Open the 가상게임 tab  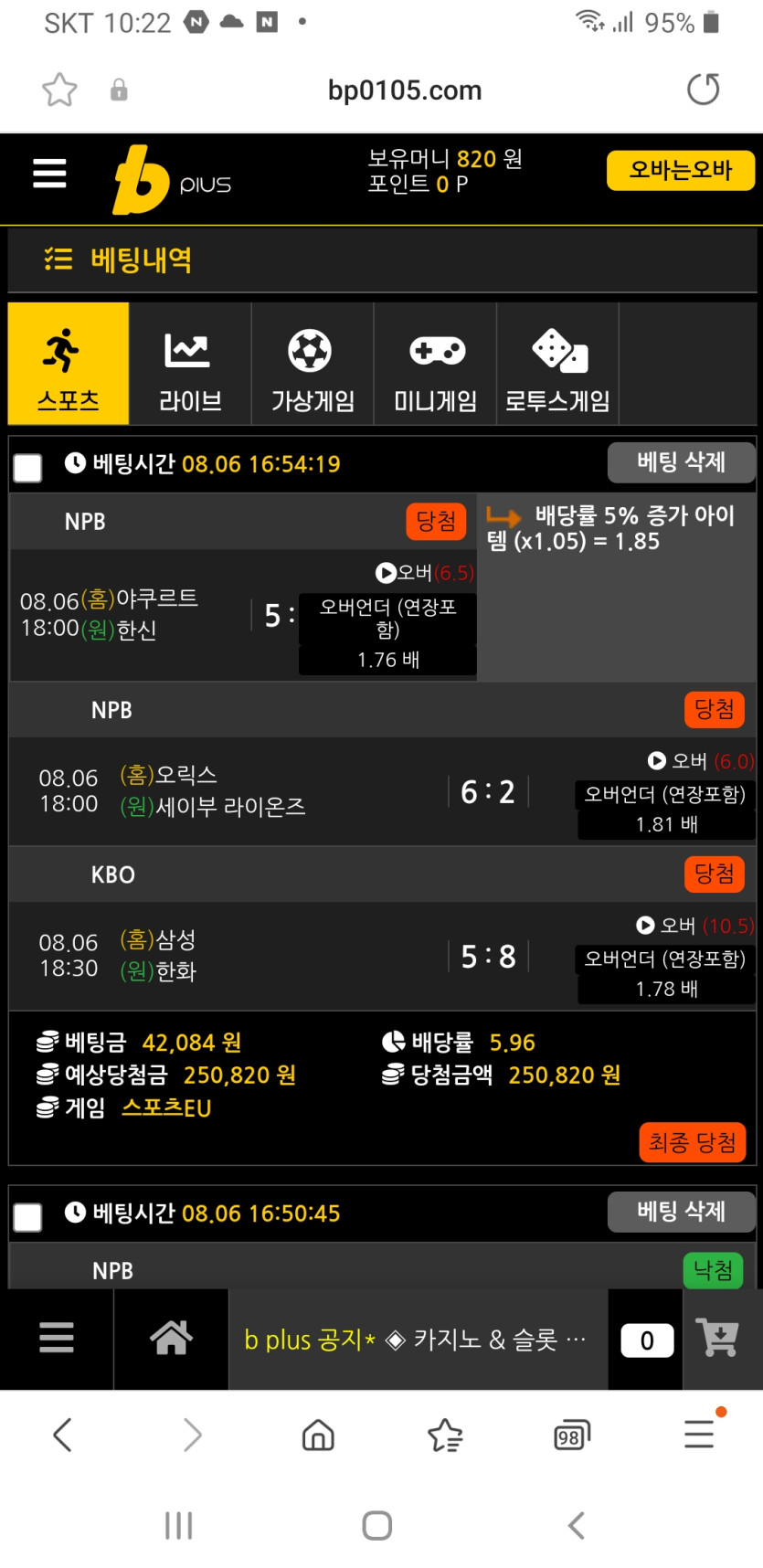click(x=313, y=364)
